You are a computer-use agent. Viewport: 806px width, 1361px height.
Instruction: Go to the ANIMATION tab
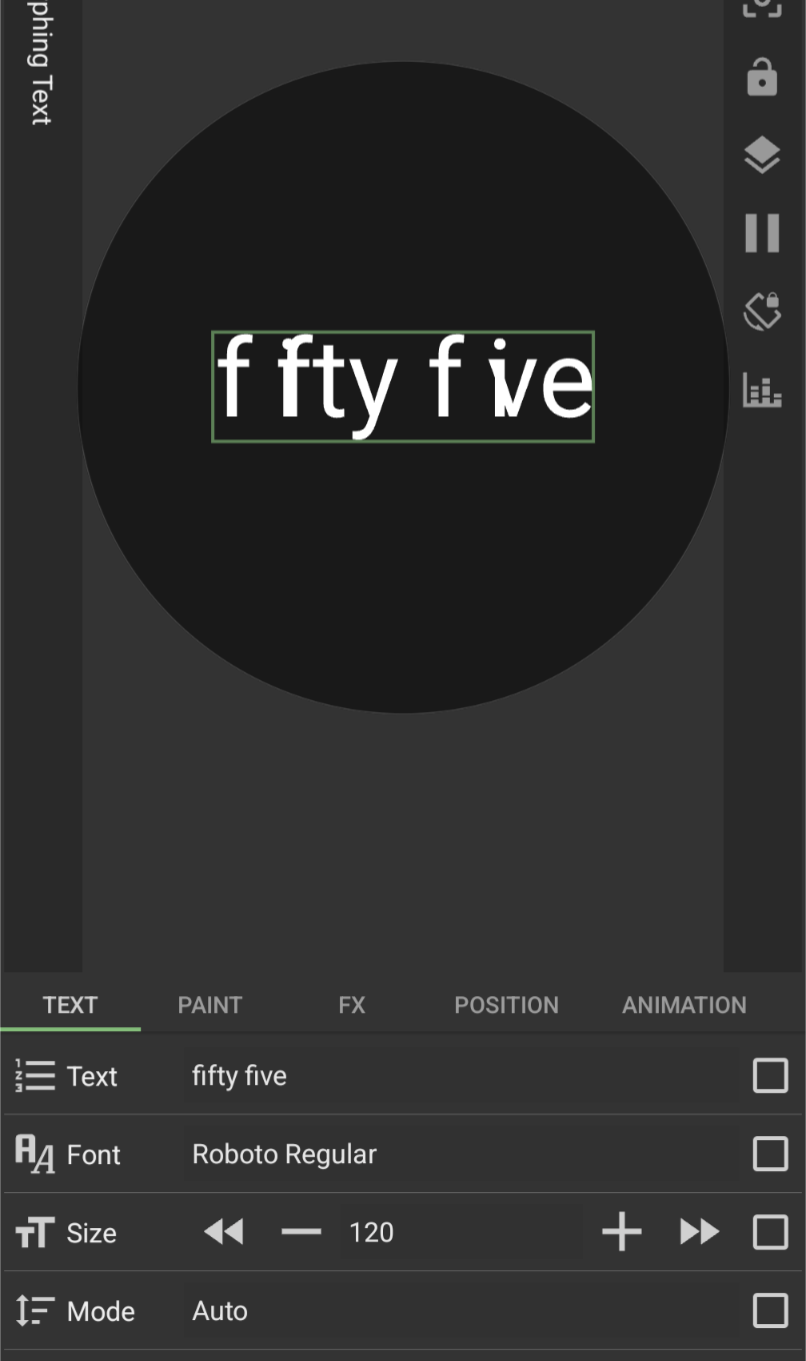pos(684,1005)
